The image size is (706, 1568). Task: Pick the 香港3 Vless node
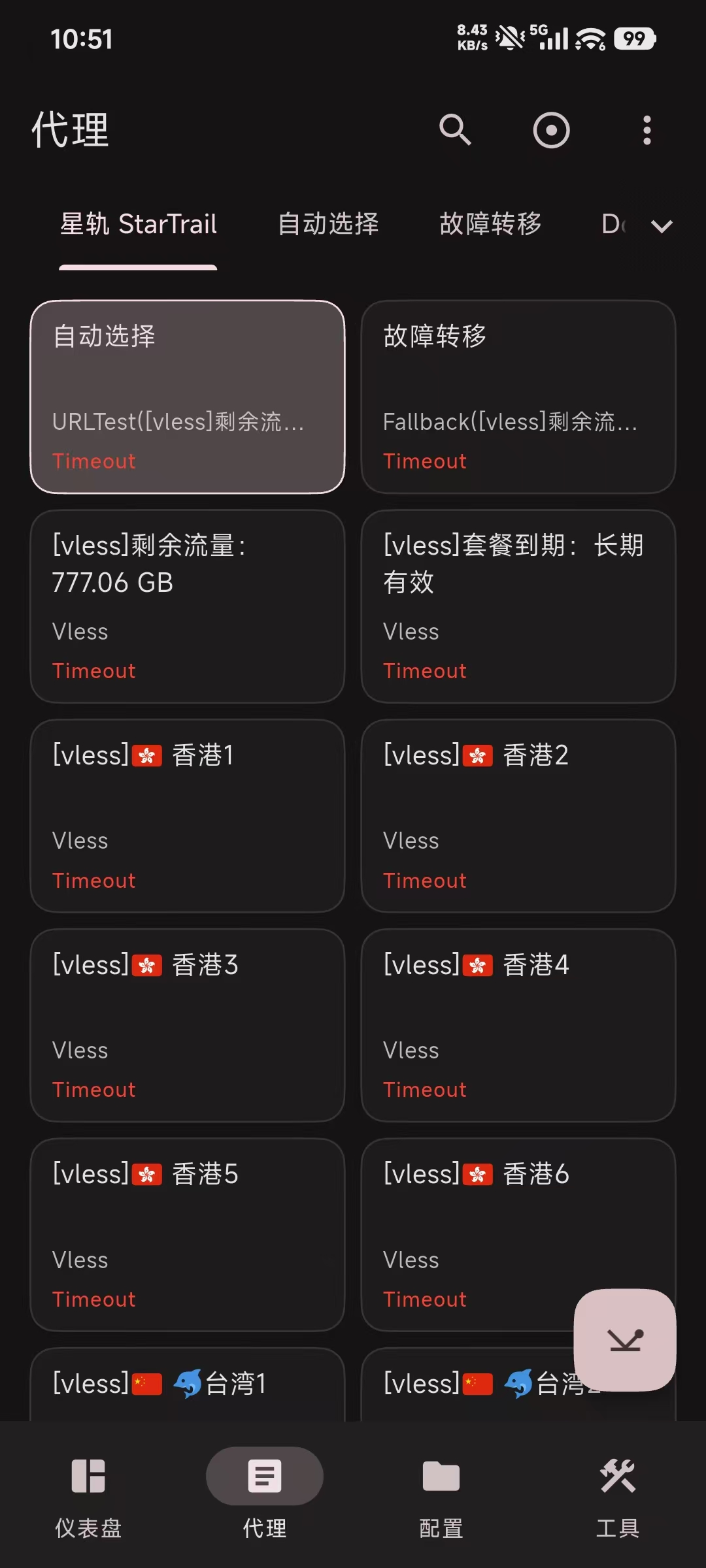[188, 1025]
